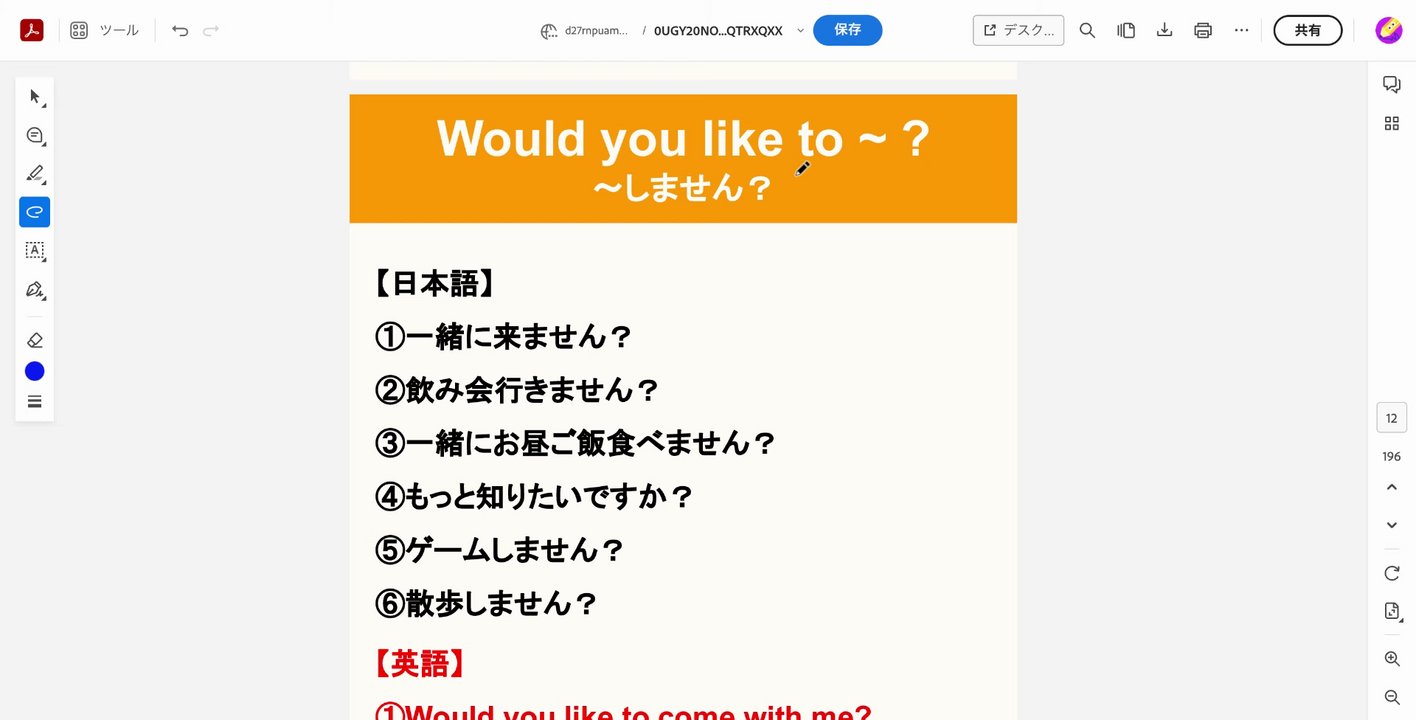This screenshot has height=720, width=1416.
Task: Choose the comment note tool
Action: pos(35,135)
